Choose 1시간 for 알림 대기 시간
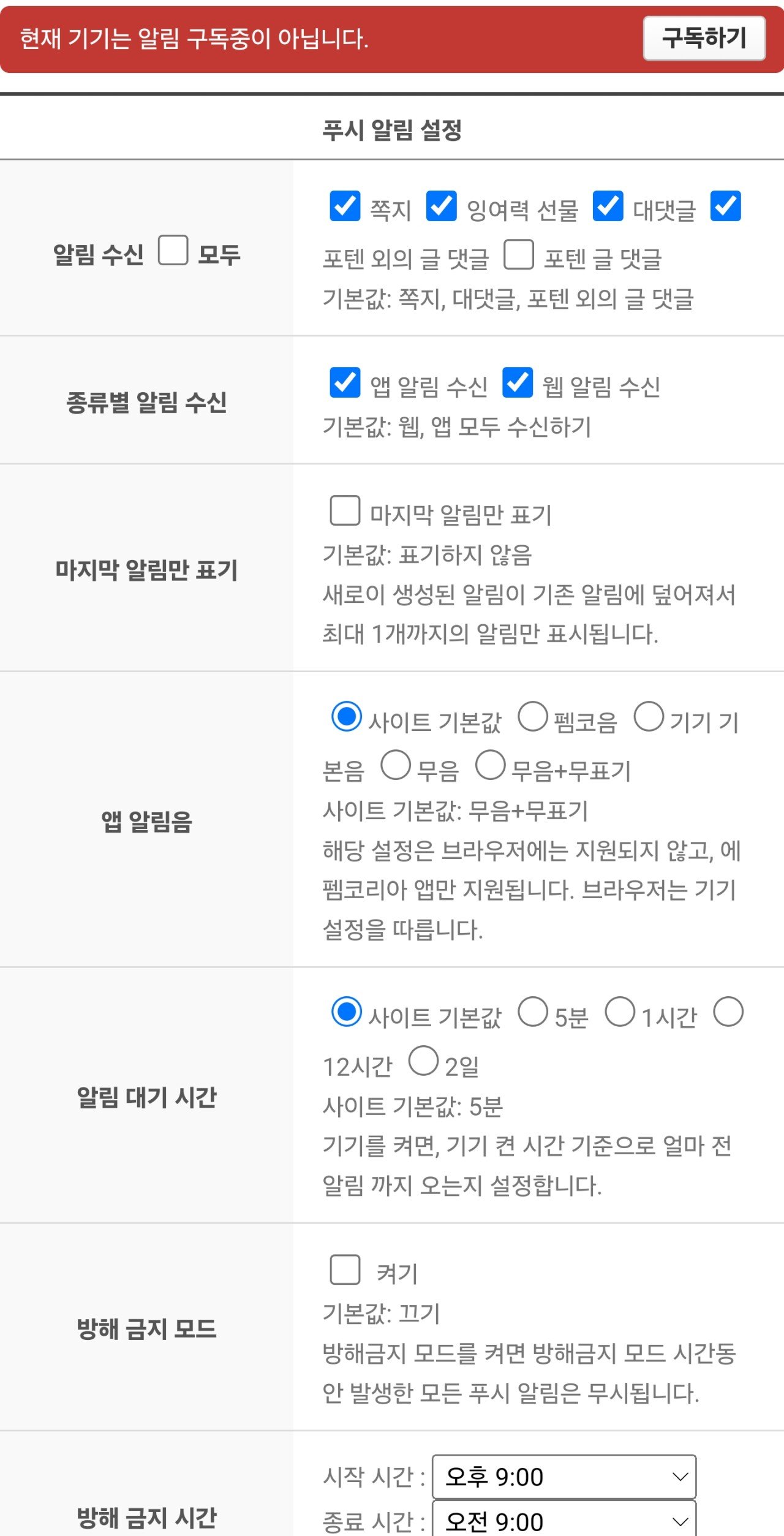 pyautogui.click(x=620, y=1012)
